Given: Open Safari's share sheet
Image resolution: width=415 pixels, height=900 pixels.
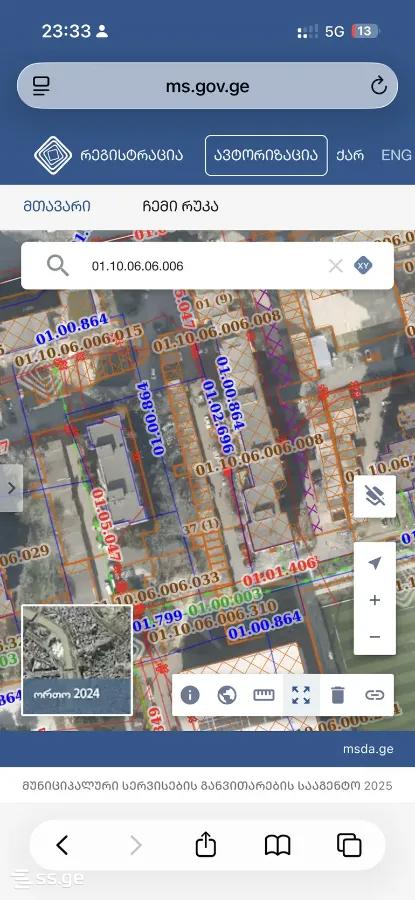Looking at the screenshot, I should point(205,845).
